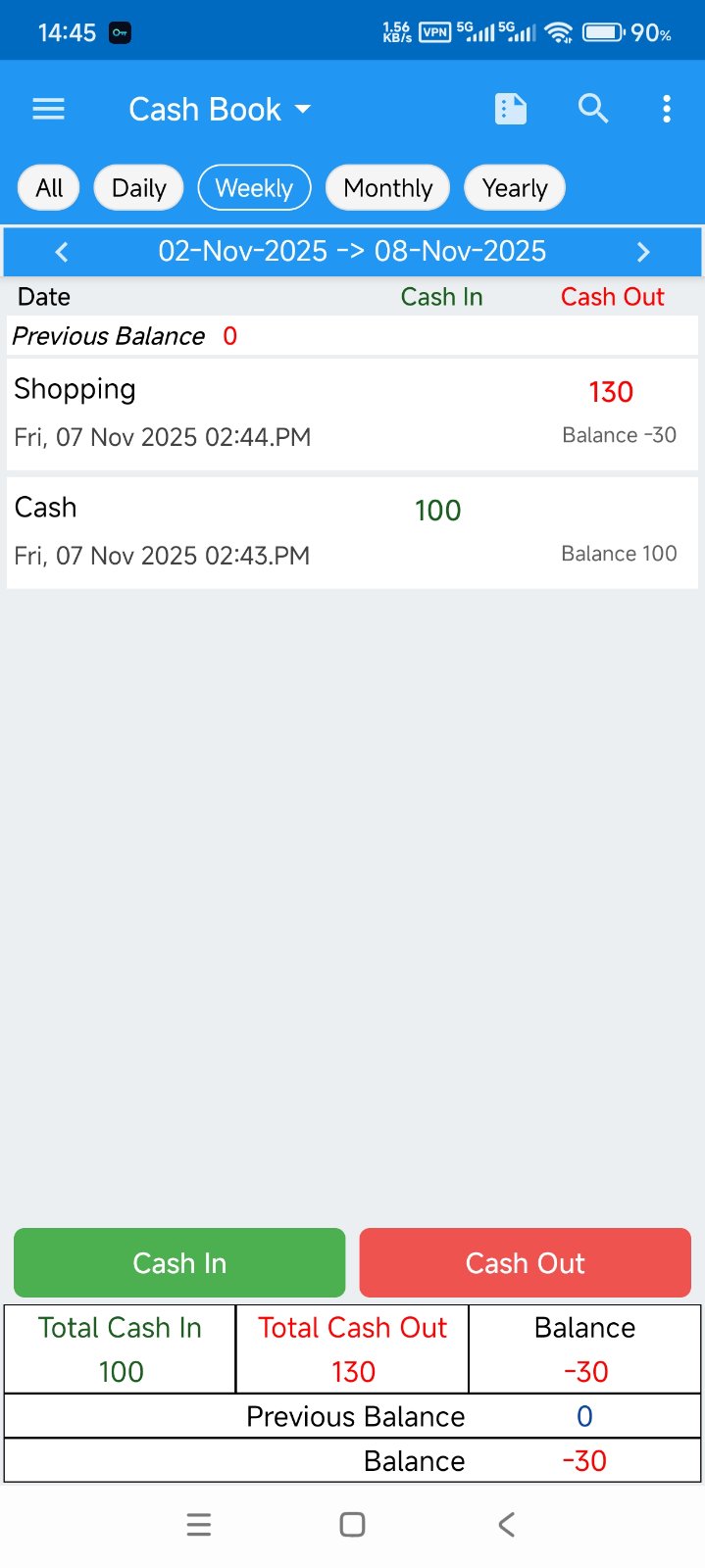
Task: Go to the previous week
Action: (x=62, y=252)
